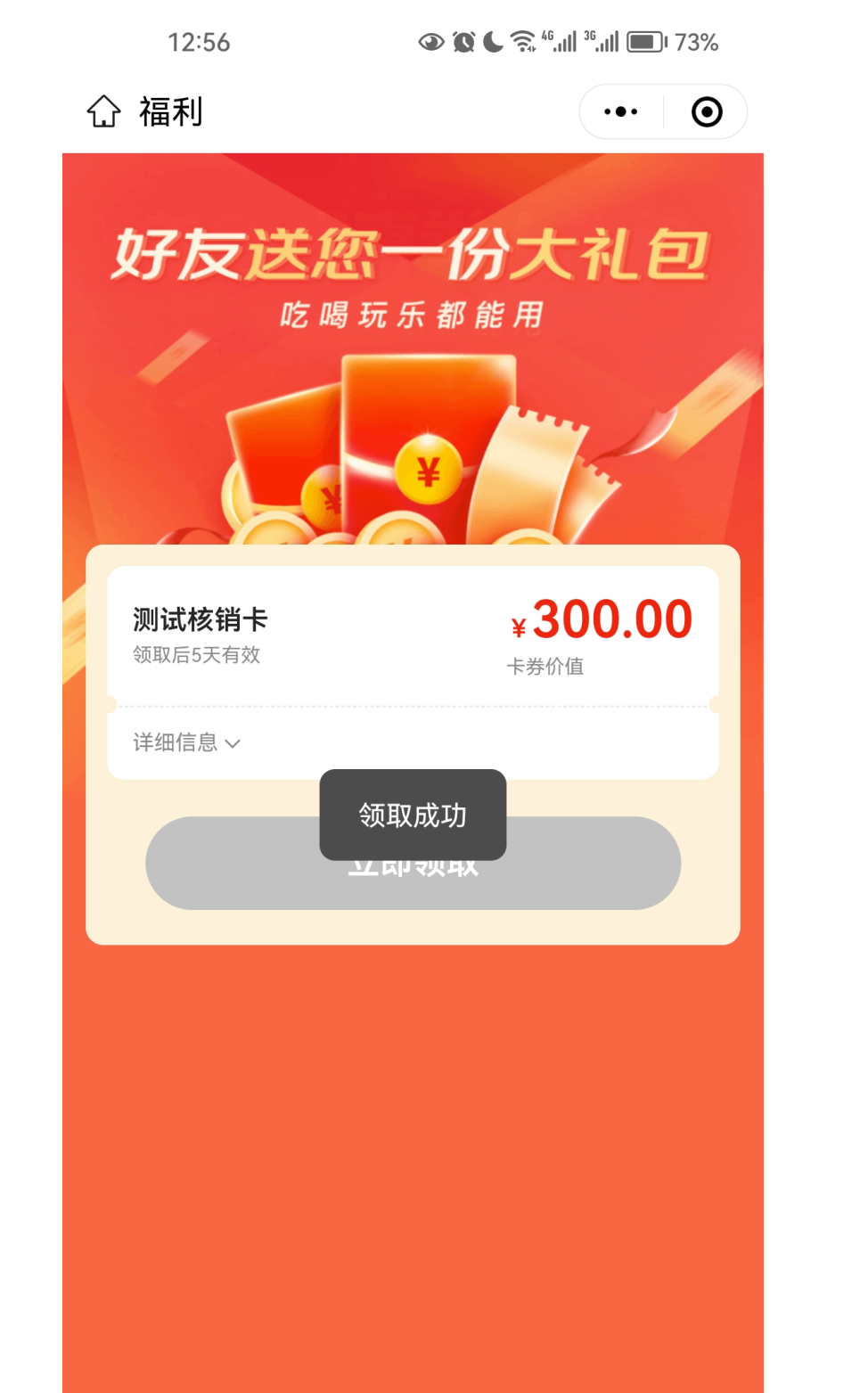Image resolution: width=868 pixels, height=1393 pixels.
Task: Expand 详细信息 details section
Action: tap(186, 742)
